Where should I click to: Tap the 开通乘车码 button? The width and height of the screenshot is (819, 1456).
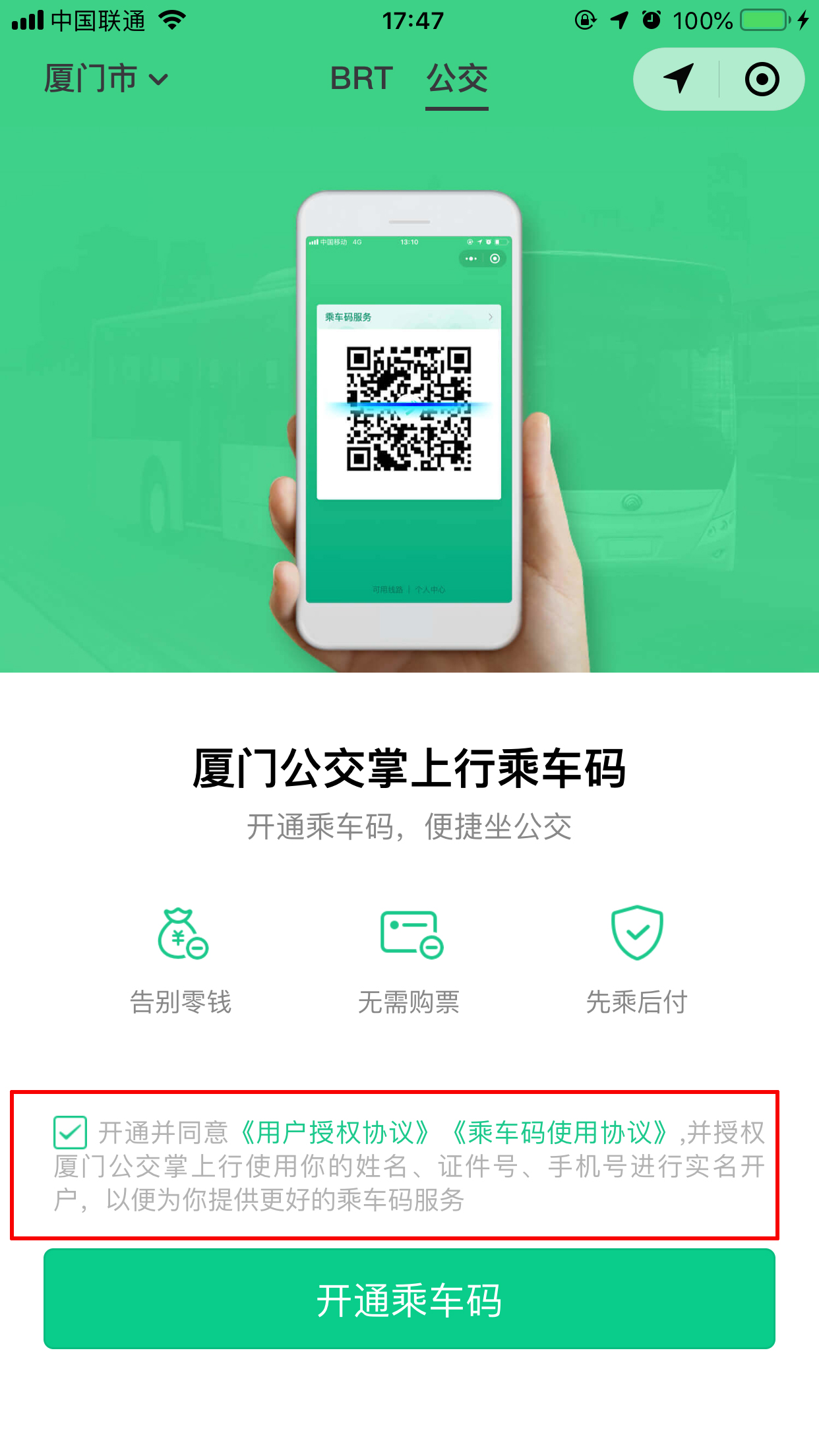[409, 1299]
